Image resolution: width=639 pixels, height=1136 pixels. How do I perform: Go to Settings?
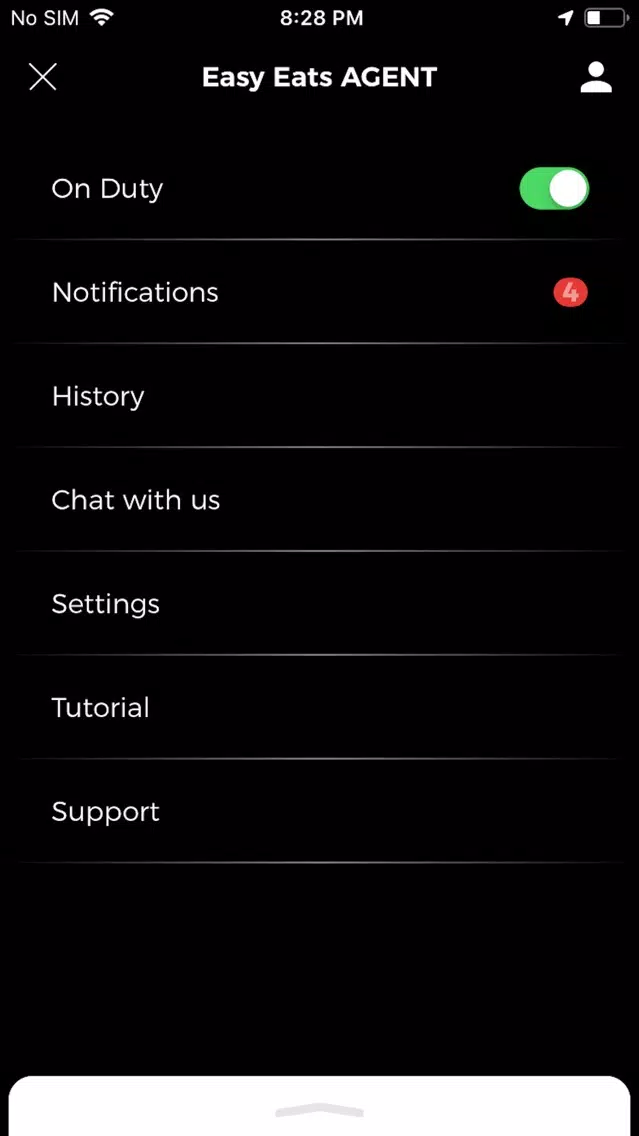(x=319, y=604)
